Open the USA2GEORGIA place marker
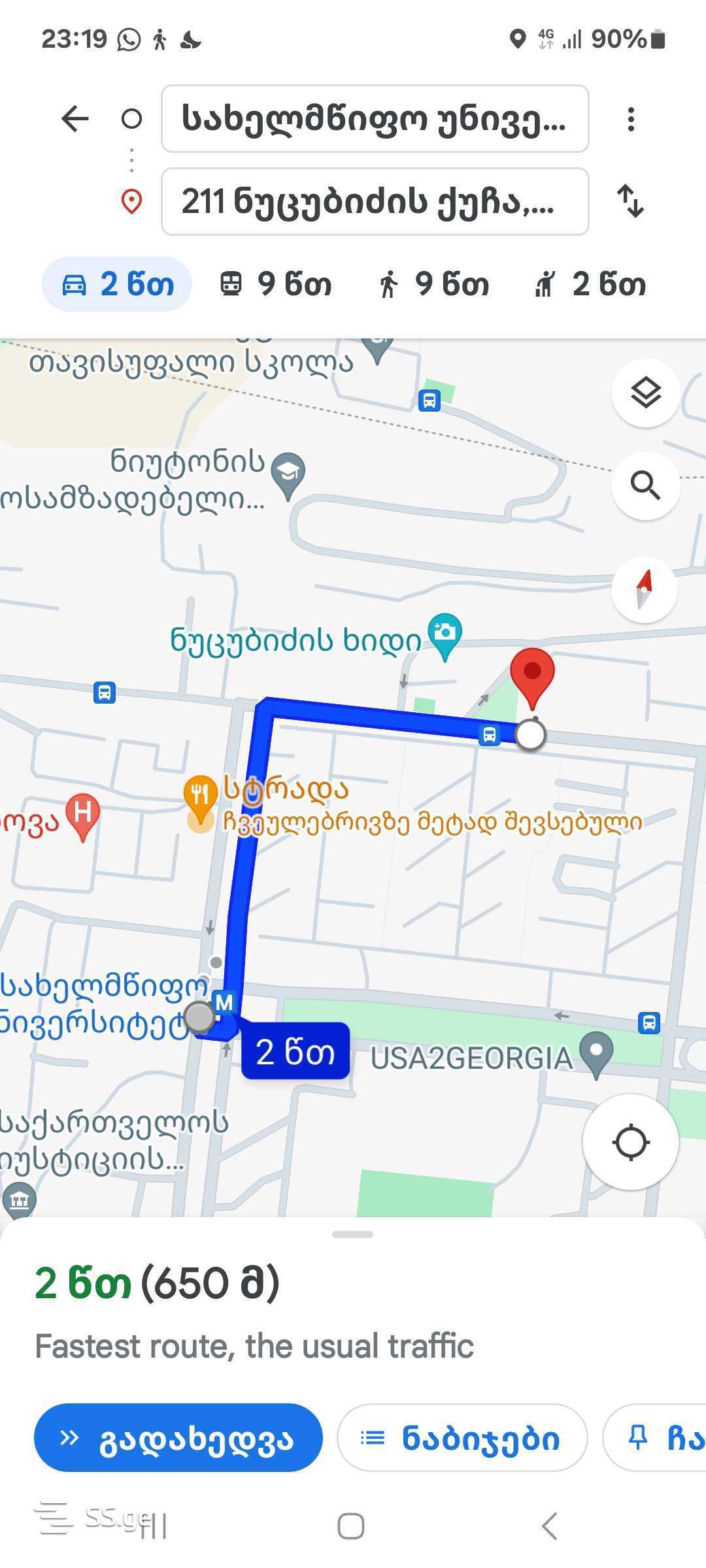 pyautogui.click(x=596, y=1053)
